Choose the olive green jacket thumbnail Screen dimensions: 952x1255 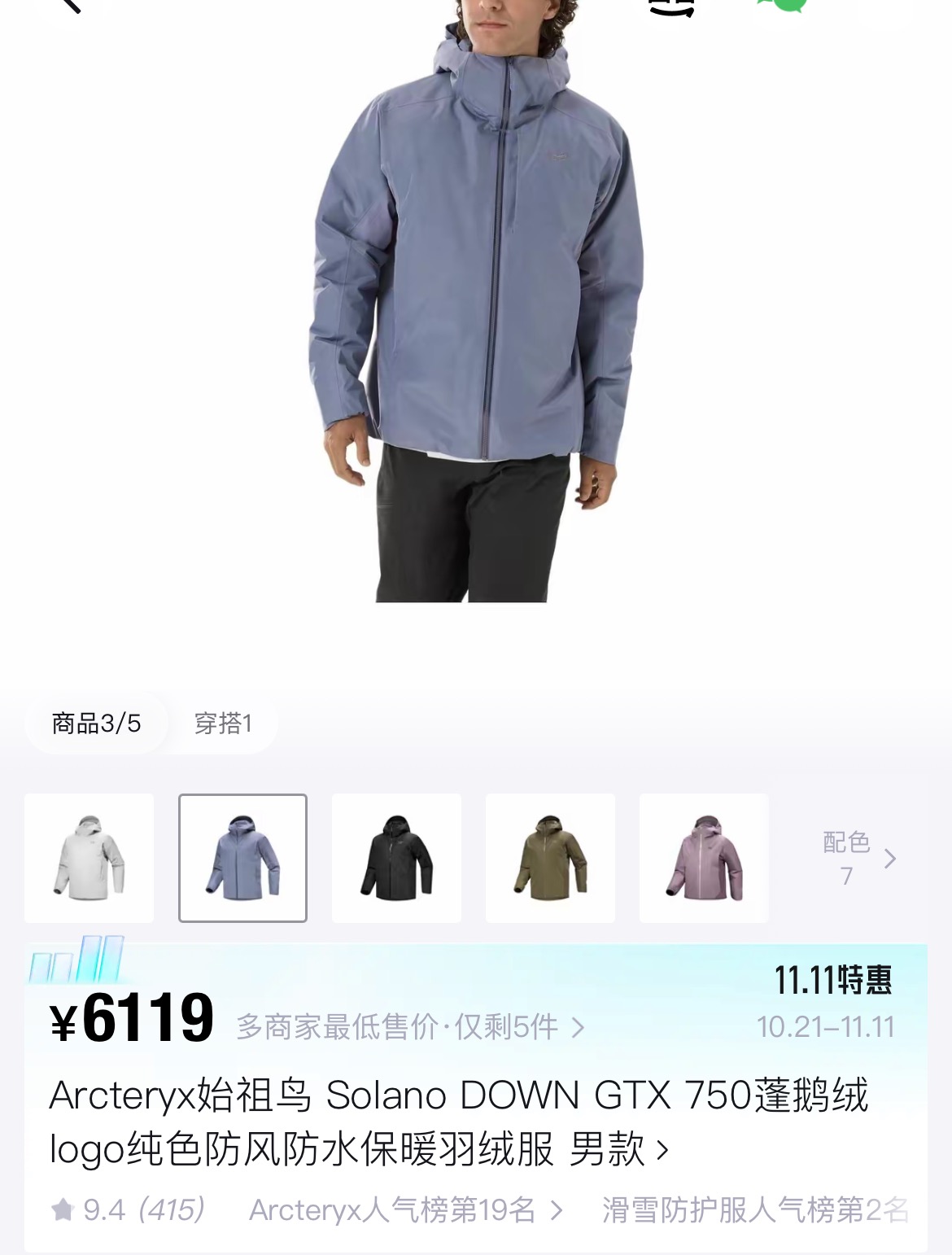[550, 858]
